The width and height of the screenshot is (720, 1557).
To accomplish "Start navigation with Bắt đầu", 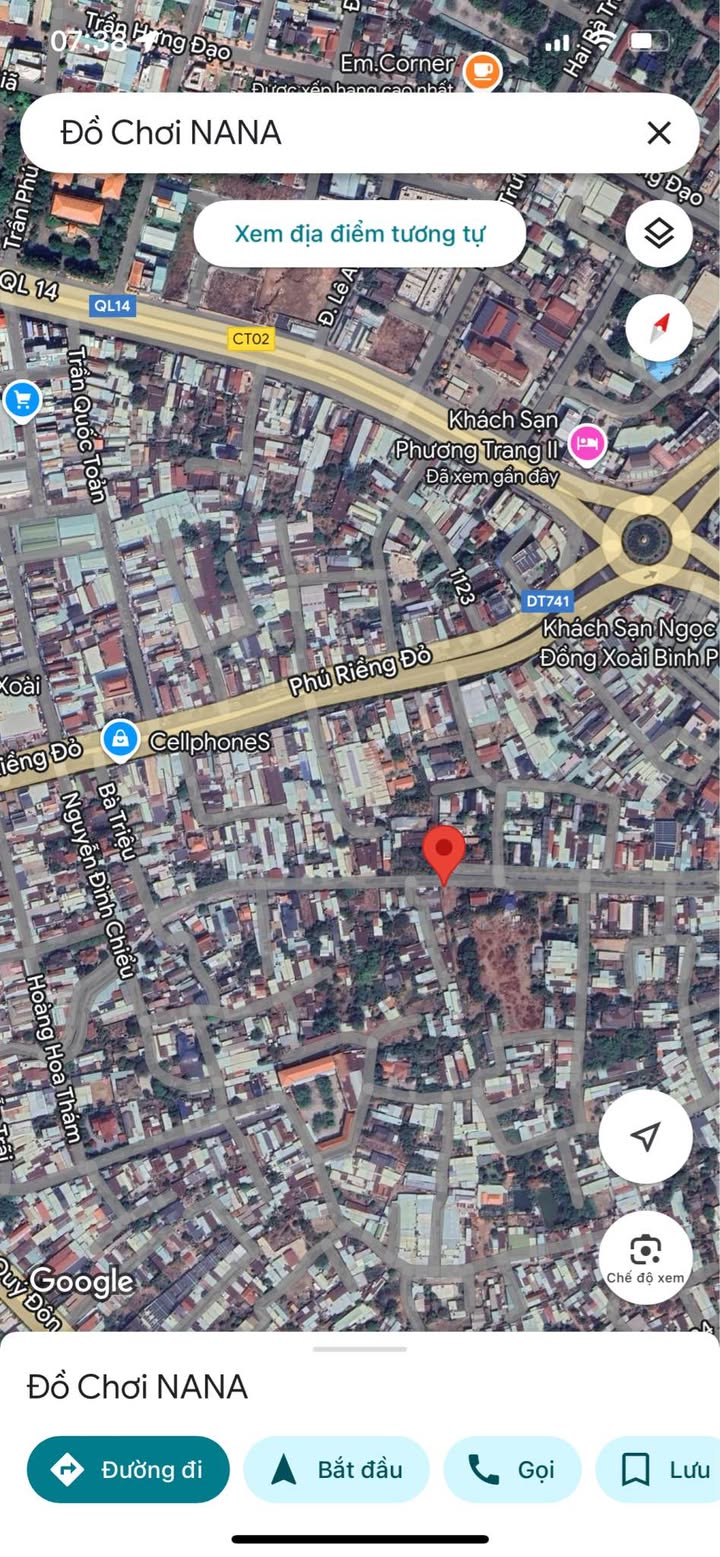I will pos(336,1469).
